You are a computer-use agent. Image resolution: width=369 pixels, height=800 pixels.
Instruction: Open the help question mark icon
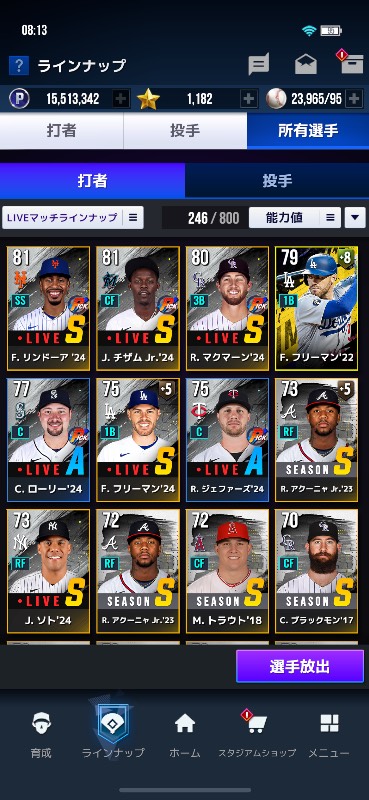tap(18, 65)
